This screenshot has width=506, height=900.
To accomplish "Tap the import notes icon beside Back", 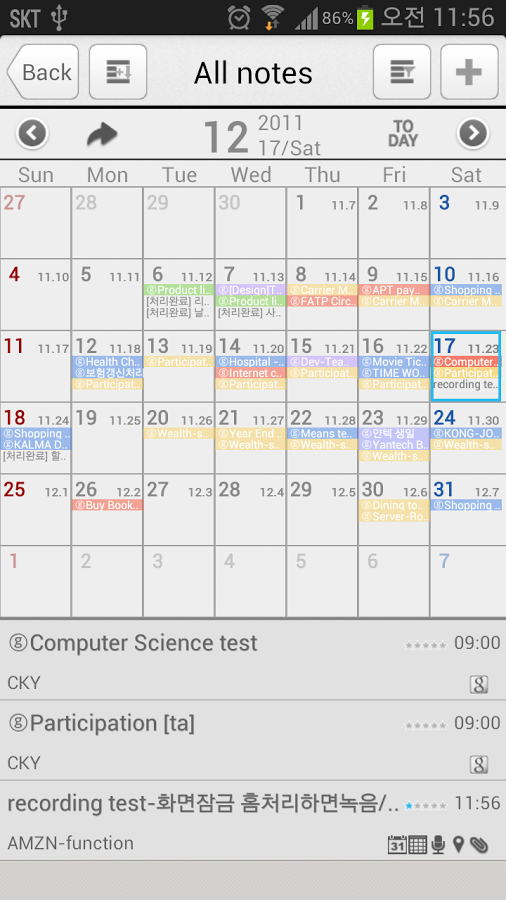I will tap(118, 72).
